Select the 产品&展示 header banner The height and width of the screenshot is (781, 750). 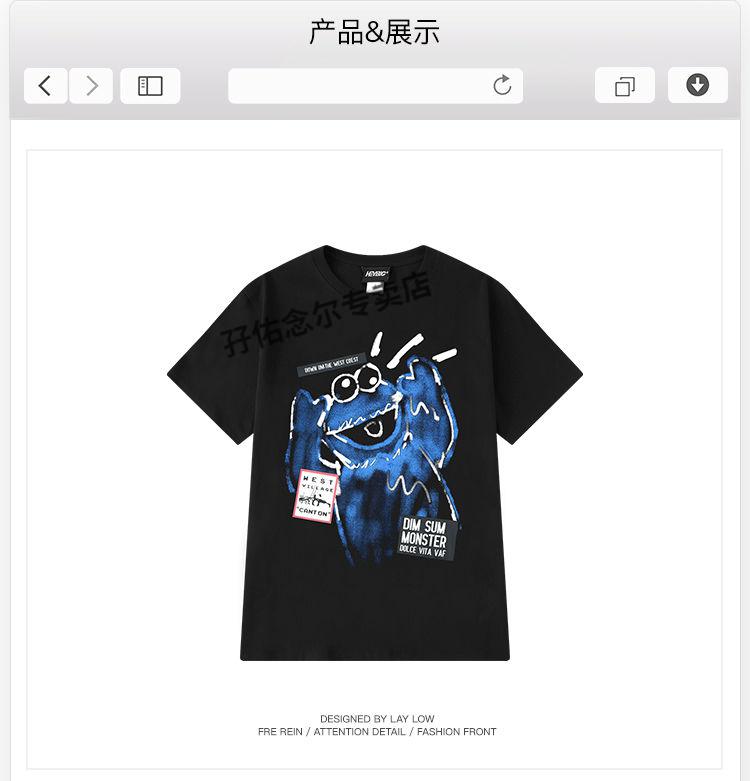pyautogui.click(x=375, y=32)
